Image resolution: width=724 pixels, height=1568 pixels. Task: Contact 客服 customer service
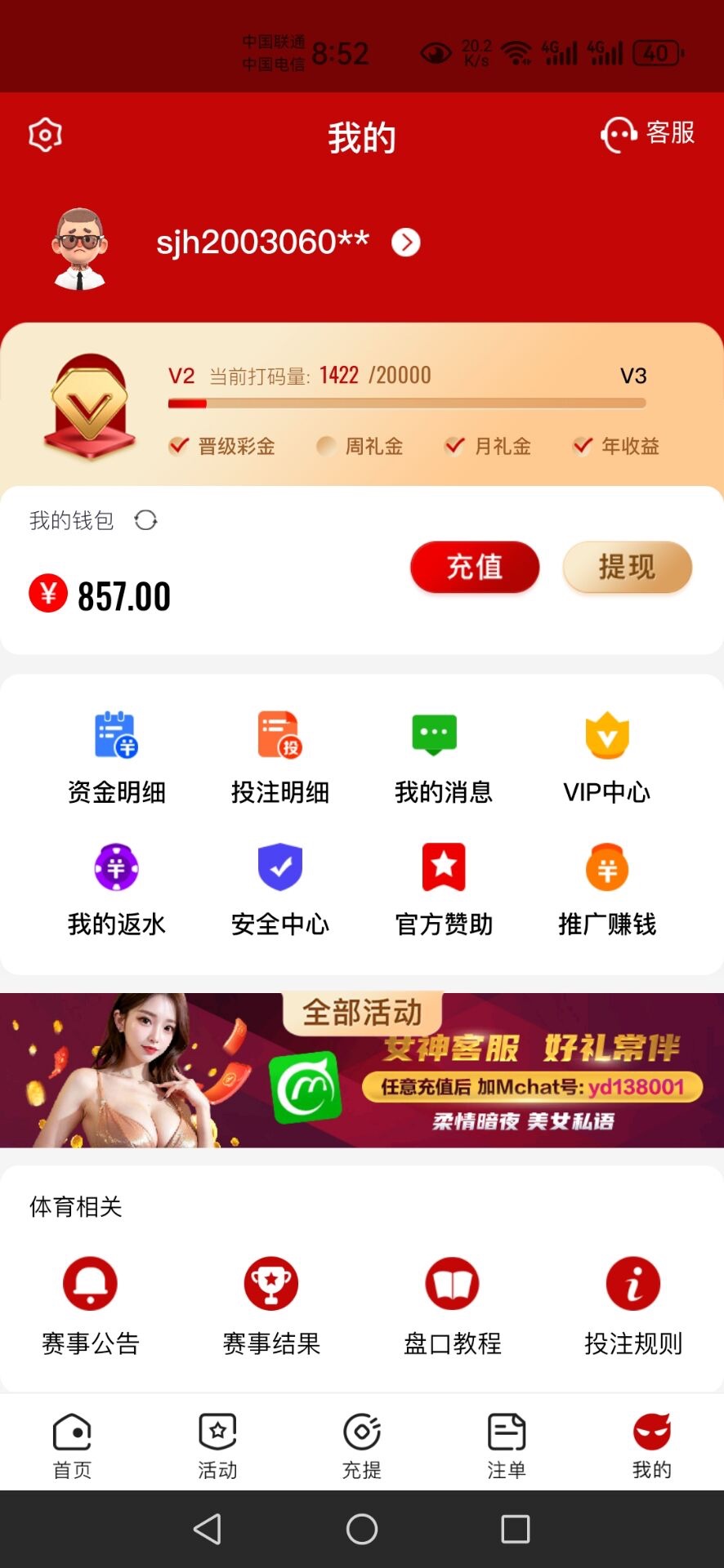[x=648, y=134]
